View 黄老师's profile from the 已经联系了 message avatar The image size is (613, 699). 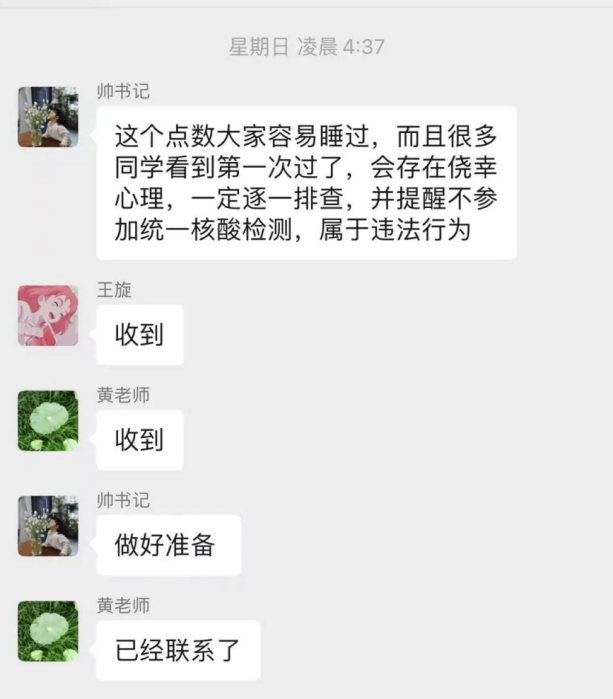[x=48, y=630]
